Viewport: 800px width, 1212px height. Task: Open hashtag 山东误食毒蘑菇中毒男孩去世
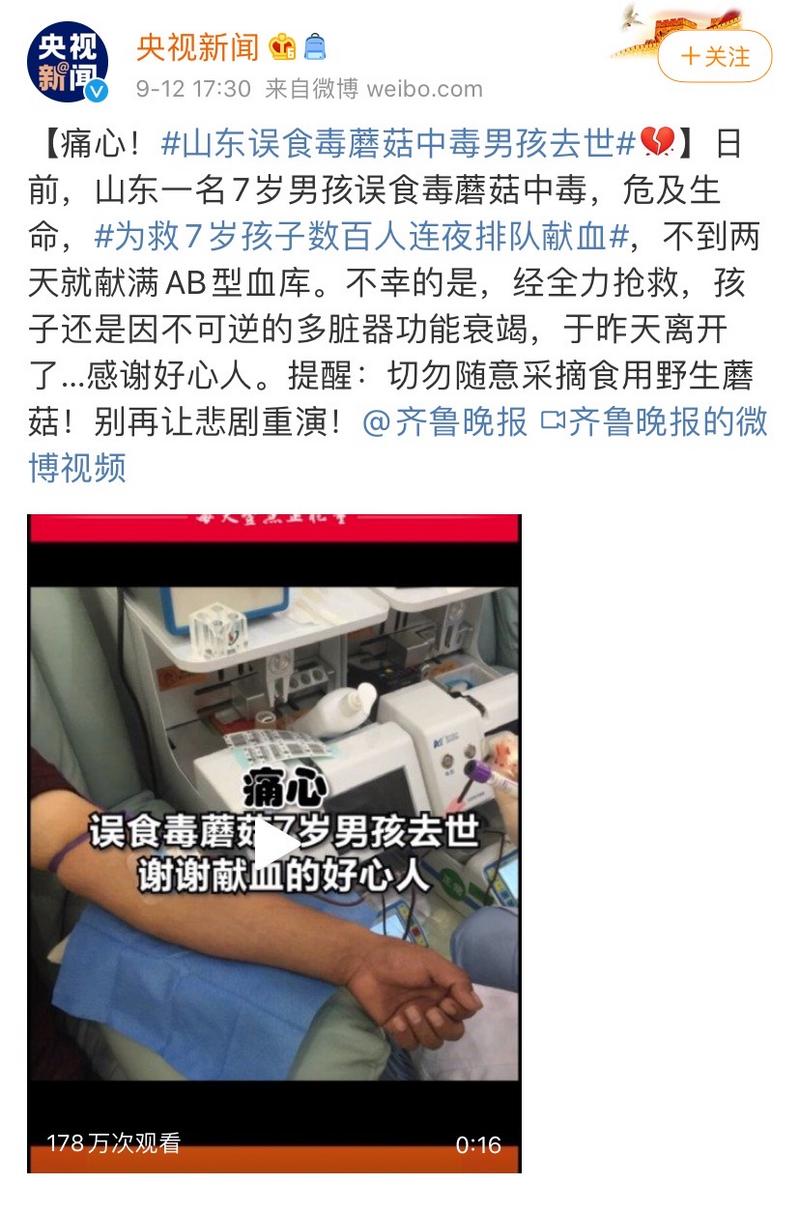coord(398,144)
